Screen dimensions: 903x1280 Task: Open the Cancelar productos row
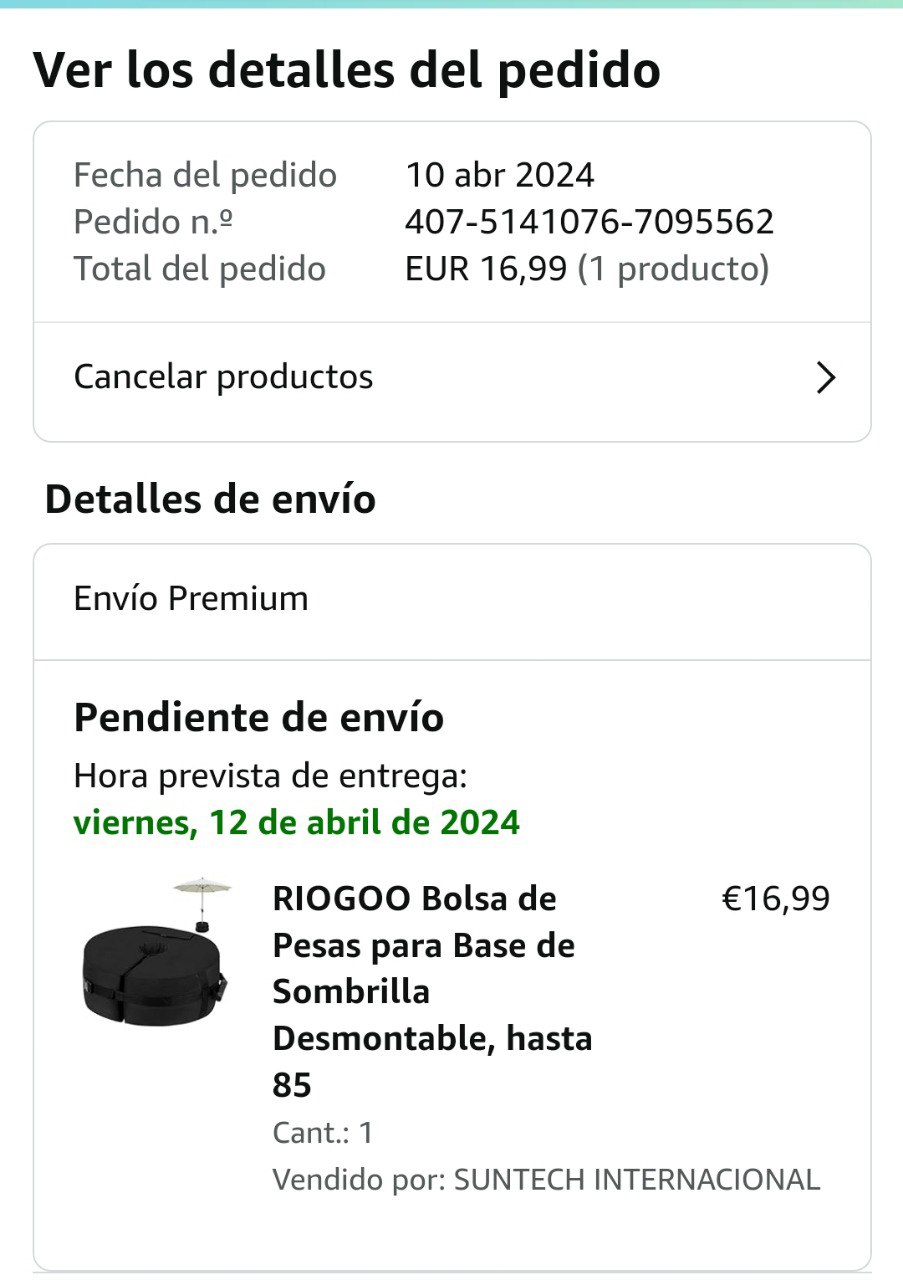[x=452, y=378]
